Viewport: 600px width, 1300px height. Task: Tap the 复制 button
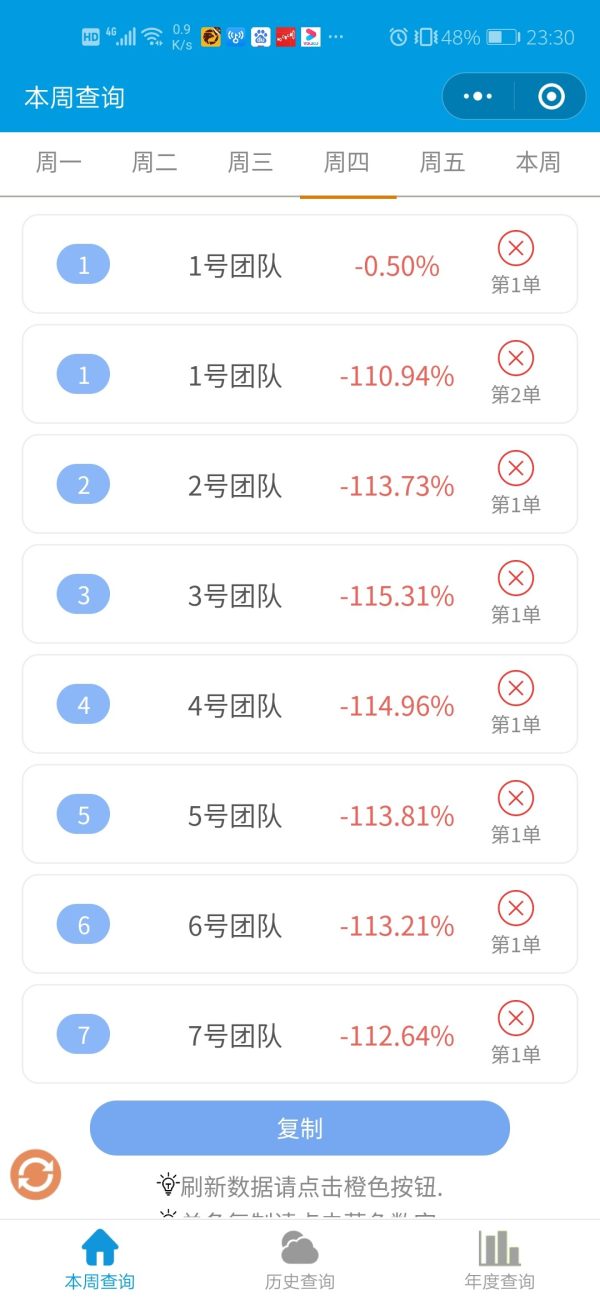coord(300,1128)
